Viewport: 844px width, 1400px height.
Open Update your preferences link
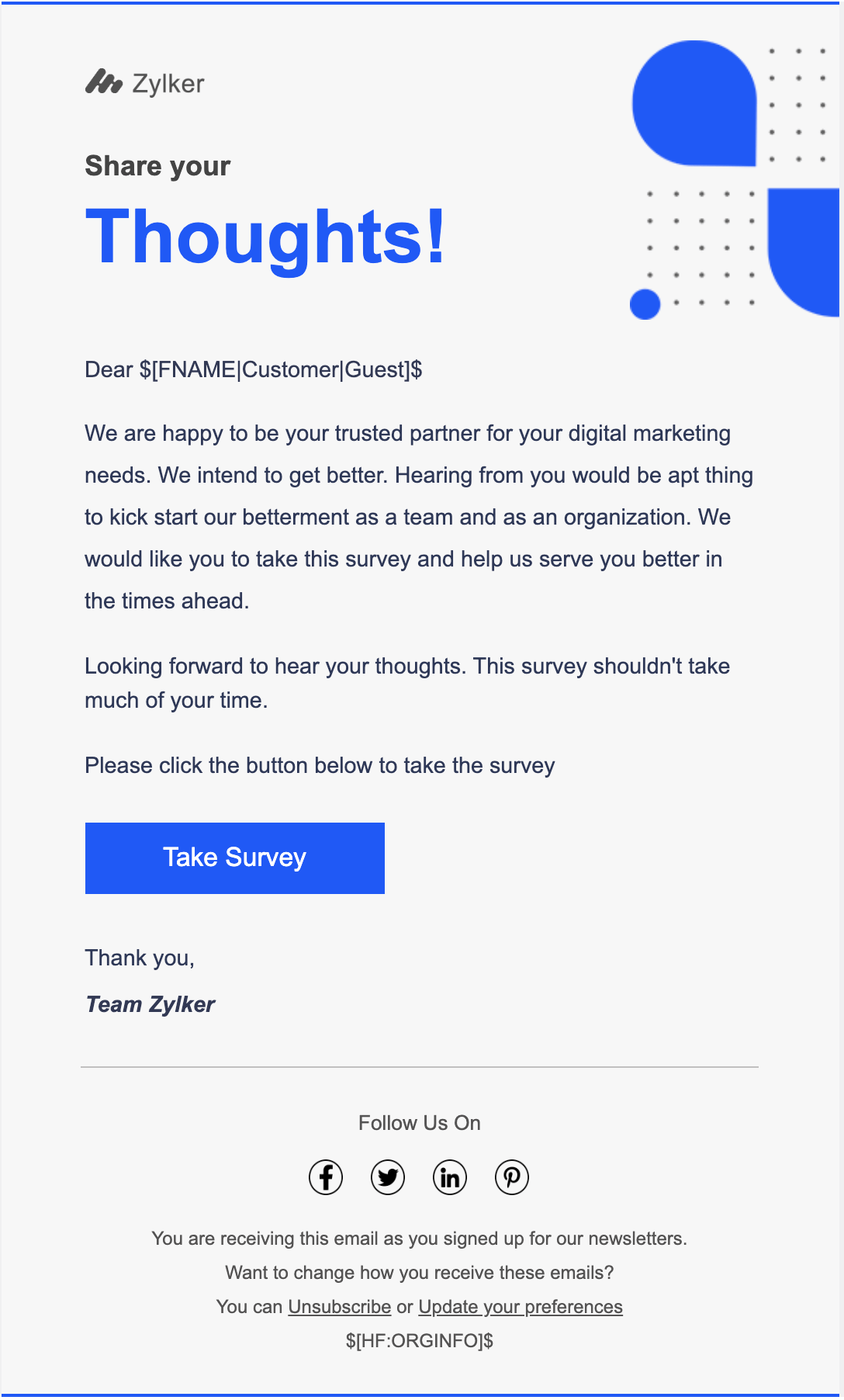pyautogui.click(x=520, y=1307)
